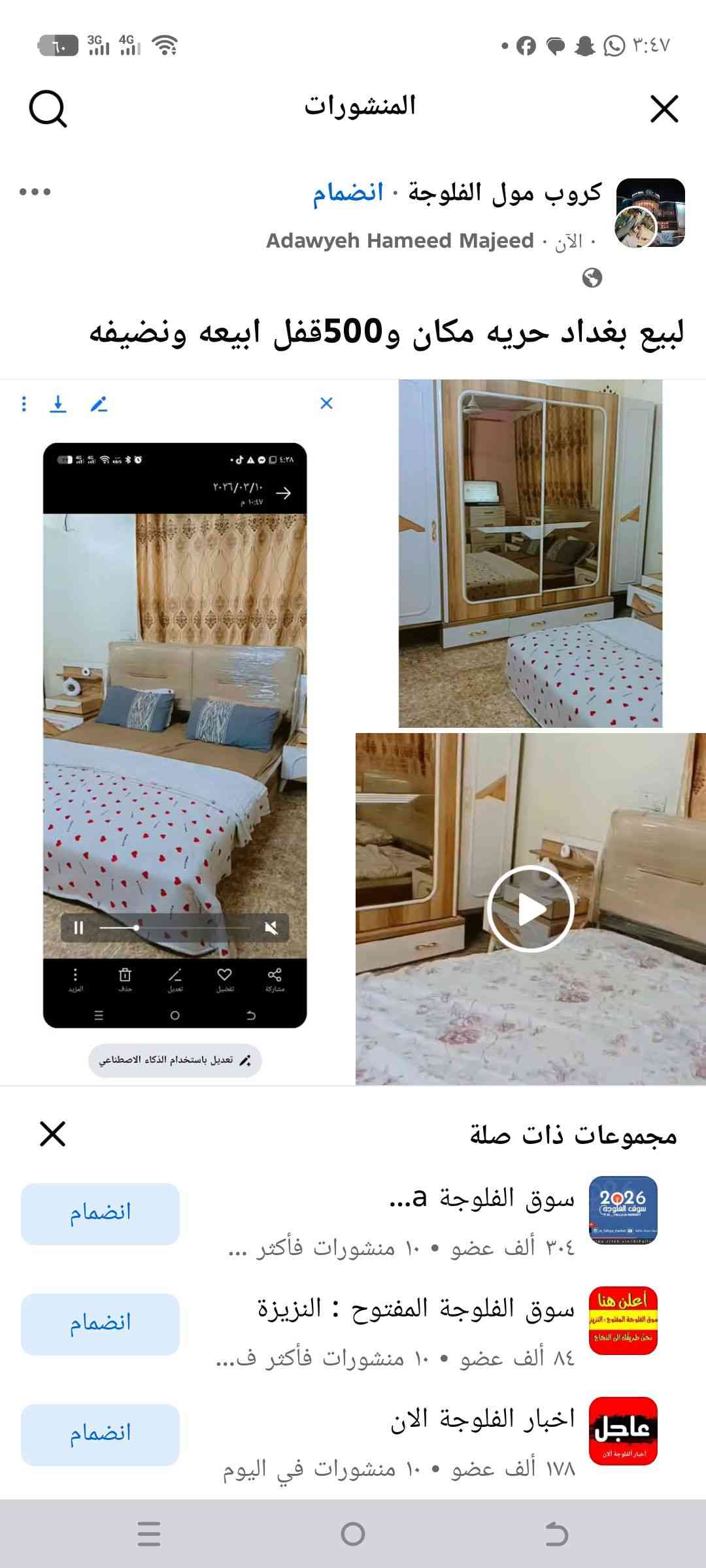Join the اخبار الفلوجة الان group
Screen dimensions: 706x1568
(100, 1434)
